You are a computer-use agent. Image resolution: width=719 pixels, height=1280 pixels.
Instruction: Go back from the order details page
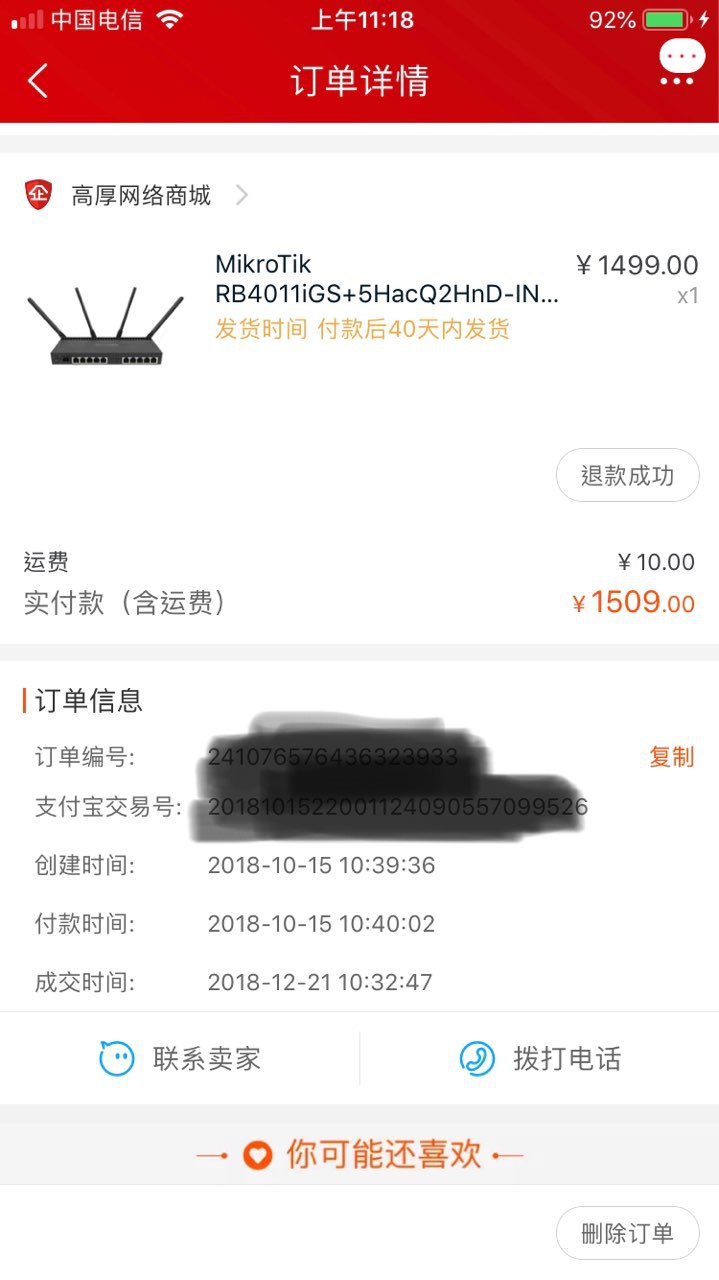[38, 81]
